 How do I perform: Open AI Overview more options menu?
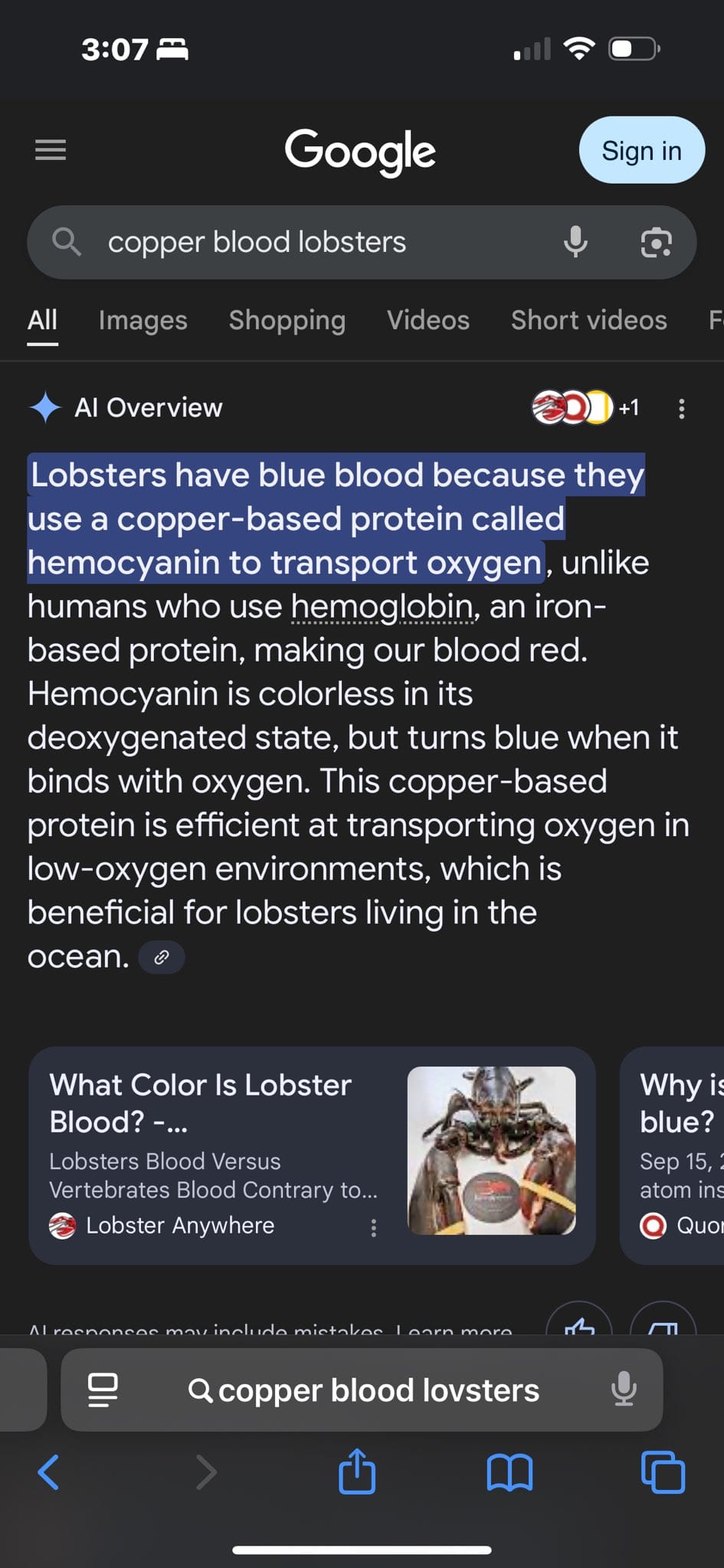tap(681, 408)
